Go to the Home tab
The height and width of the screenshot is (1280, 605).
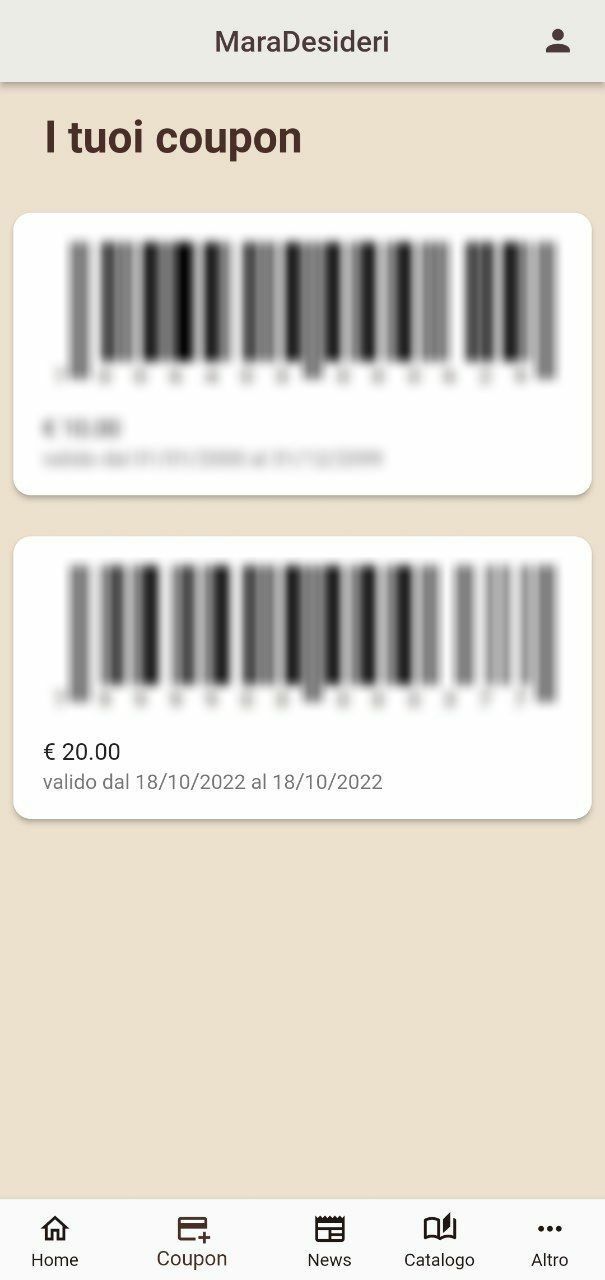pos(55,1240)
